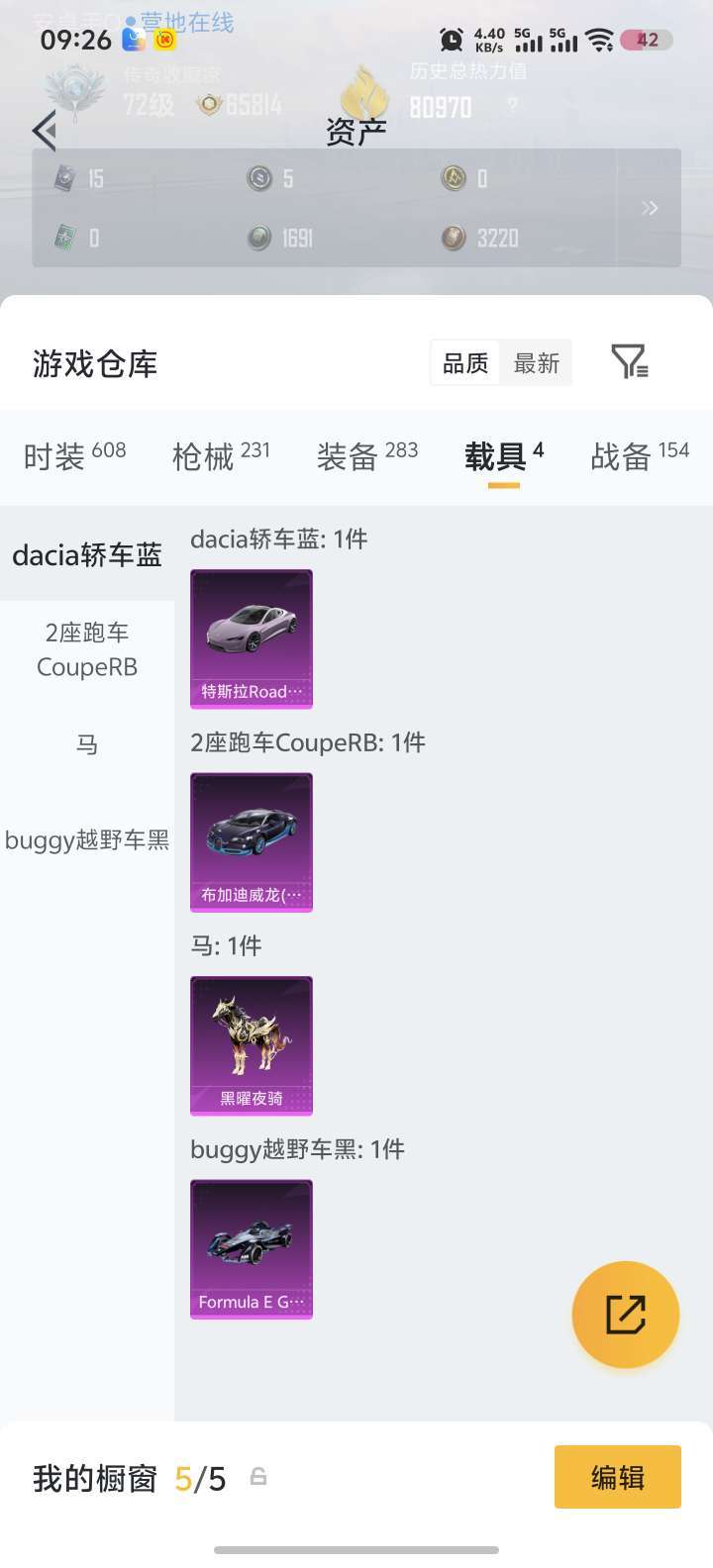Image resolution: width=713 pixels, height=1568 pixels.
Task: Switch to the 装备 tab
Action: coord(367,456)
